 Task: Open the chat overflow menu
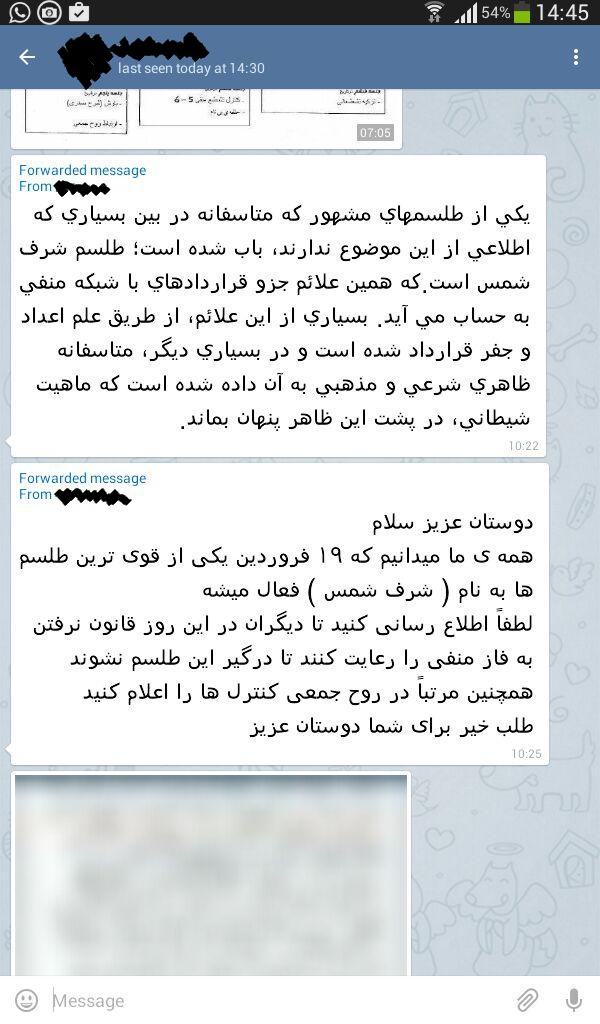point(576,57)
